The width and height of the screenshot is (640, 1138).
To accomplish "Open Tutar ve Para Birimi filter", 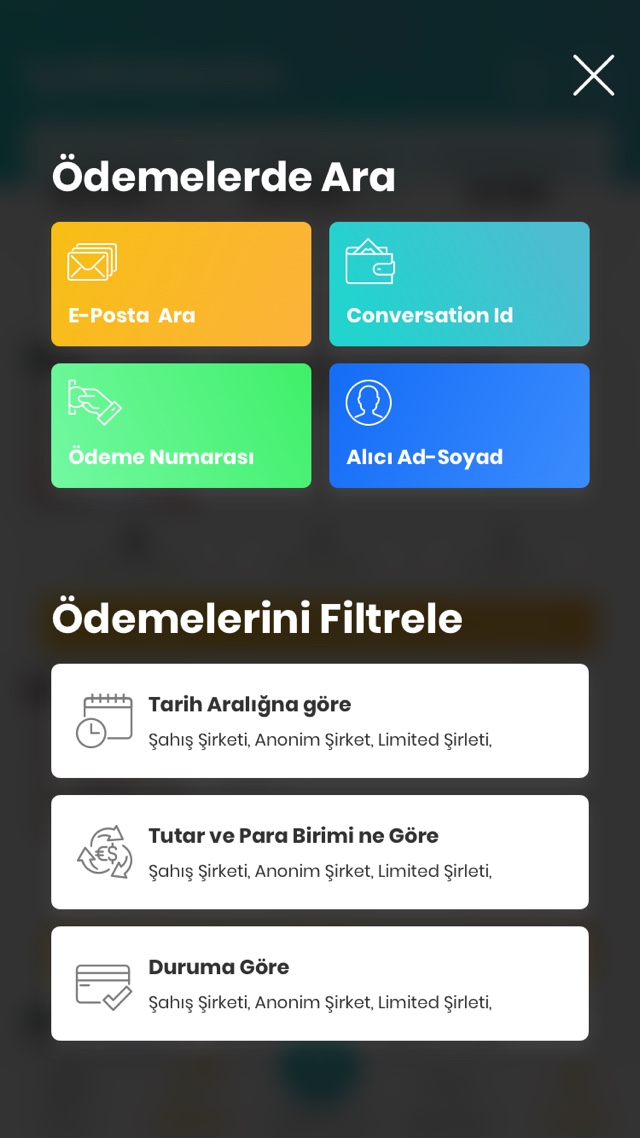I will [x=320, y=852].
